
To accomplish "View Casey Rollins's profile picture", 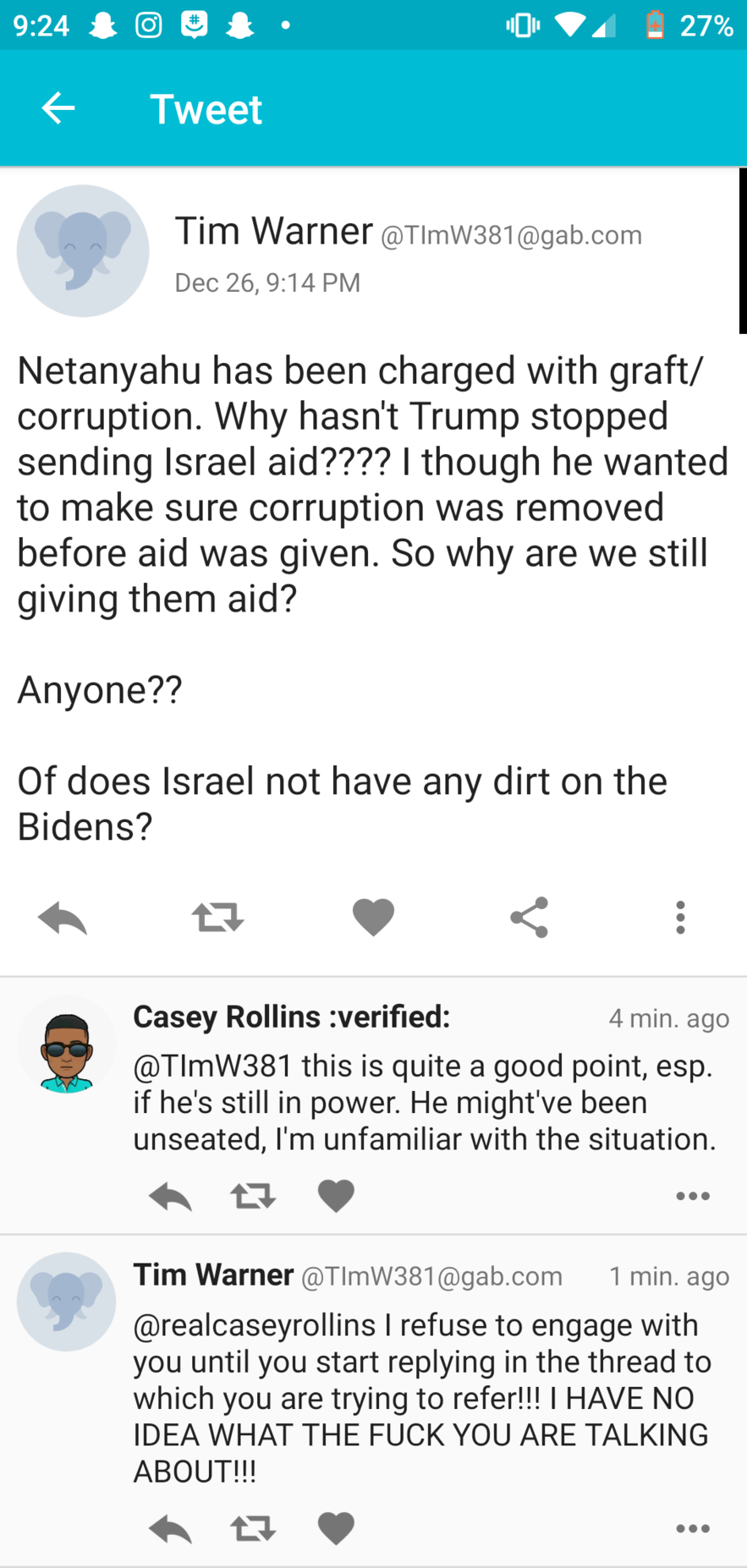I will (67, 1046).
